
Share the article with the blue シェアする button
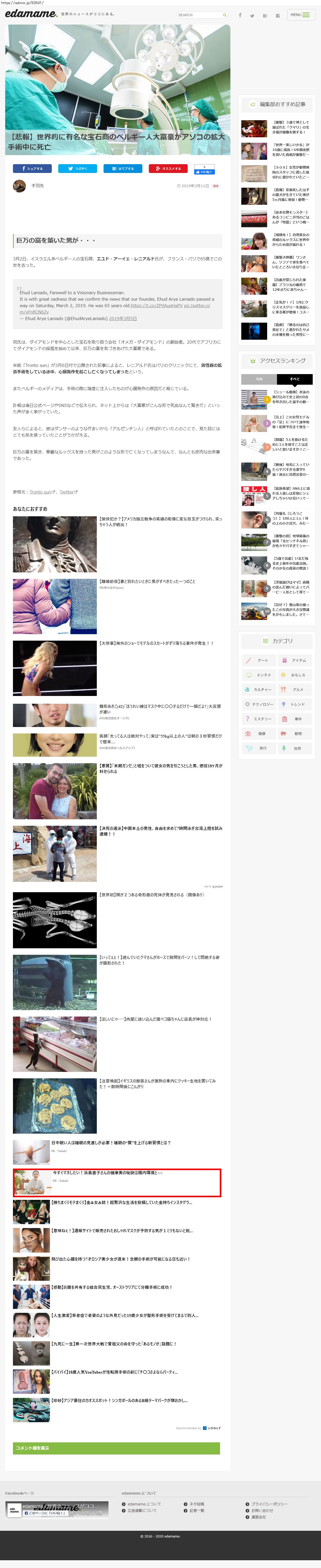(x=32, y=169)
